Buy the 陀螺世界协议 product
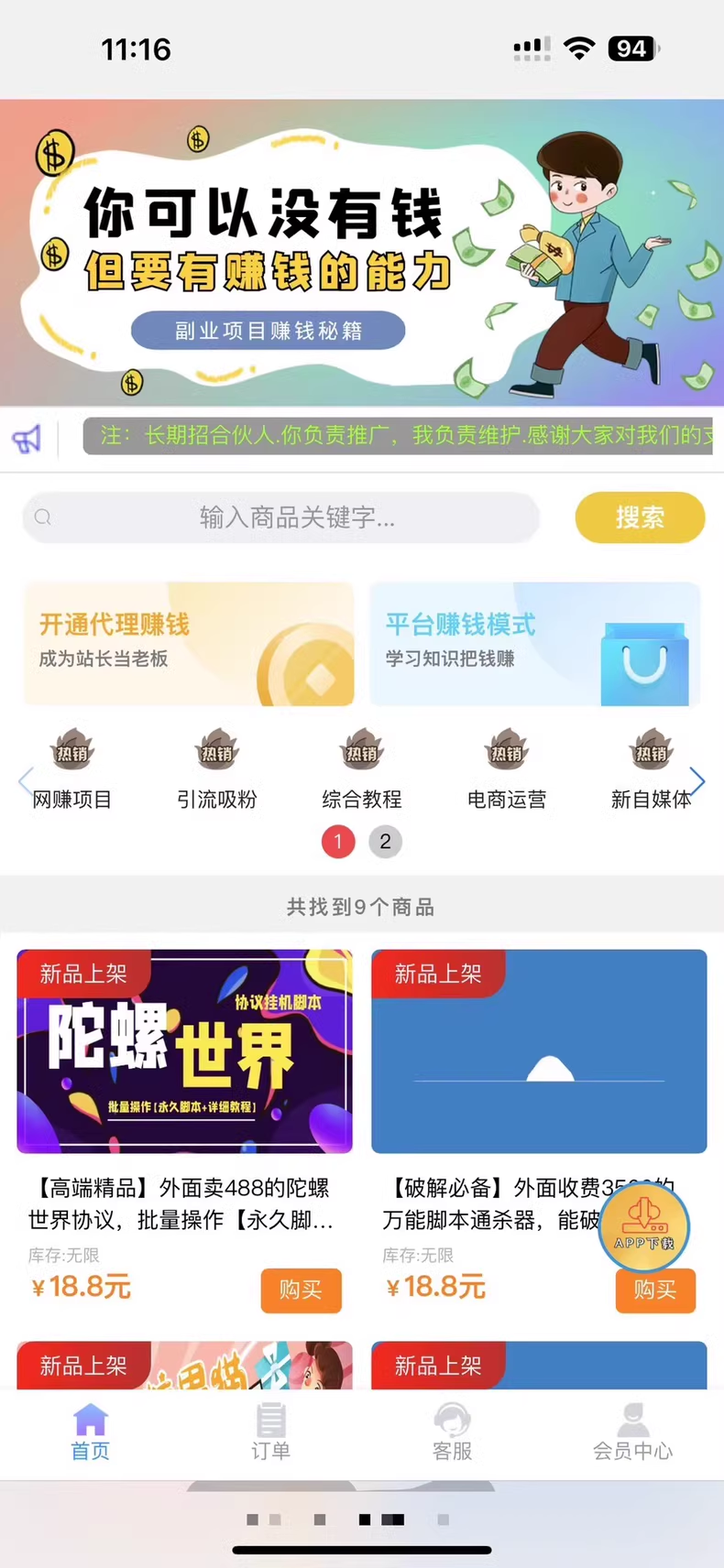Screen dimensions: 724x1568 (301, 1290)
